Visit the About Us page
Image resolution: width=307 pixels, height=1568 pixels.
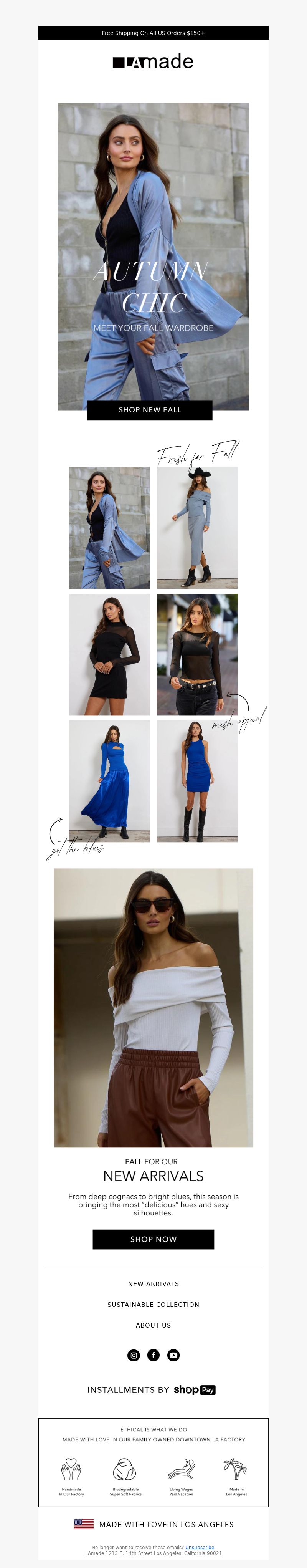click(x=153, y=1325)
